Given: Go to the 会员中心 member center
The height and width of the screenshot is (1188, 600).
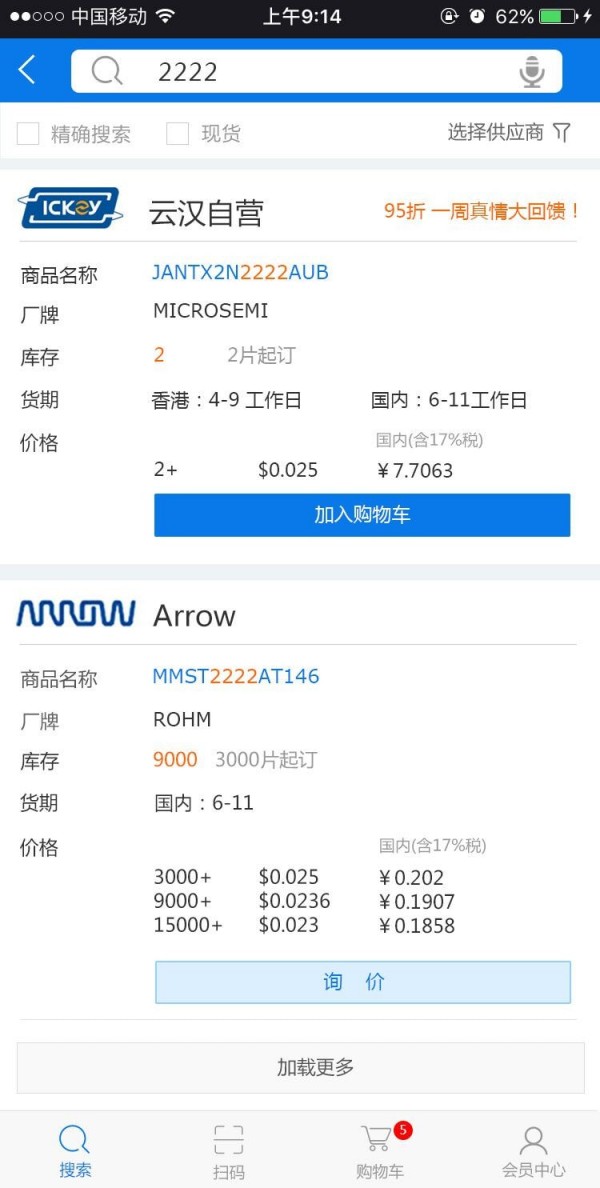Looking at the screenshot, I should [x=533, y=1150].
